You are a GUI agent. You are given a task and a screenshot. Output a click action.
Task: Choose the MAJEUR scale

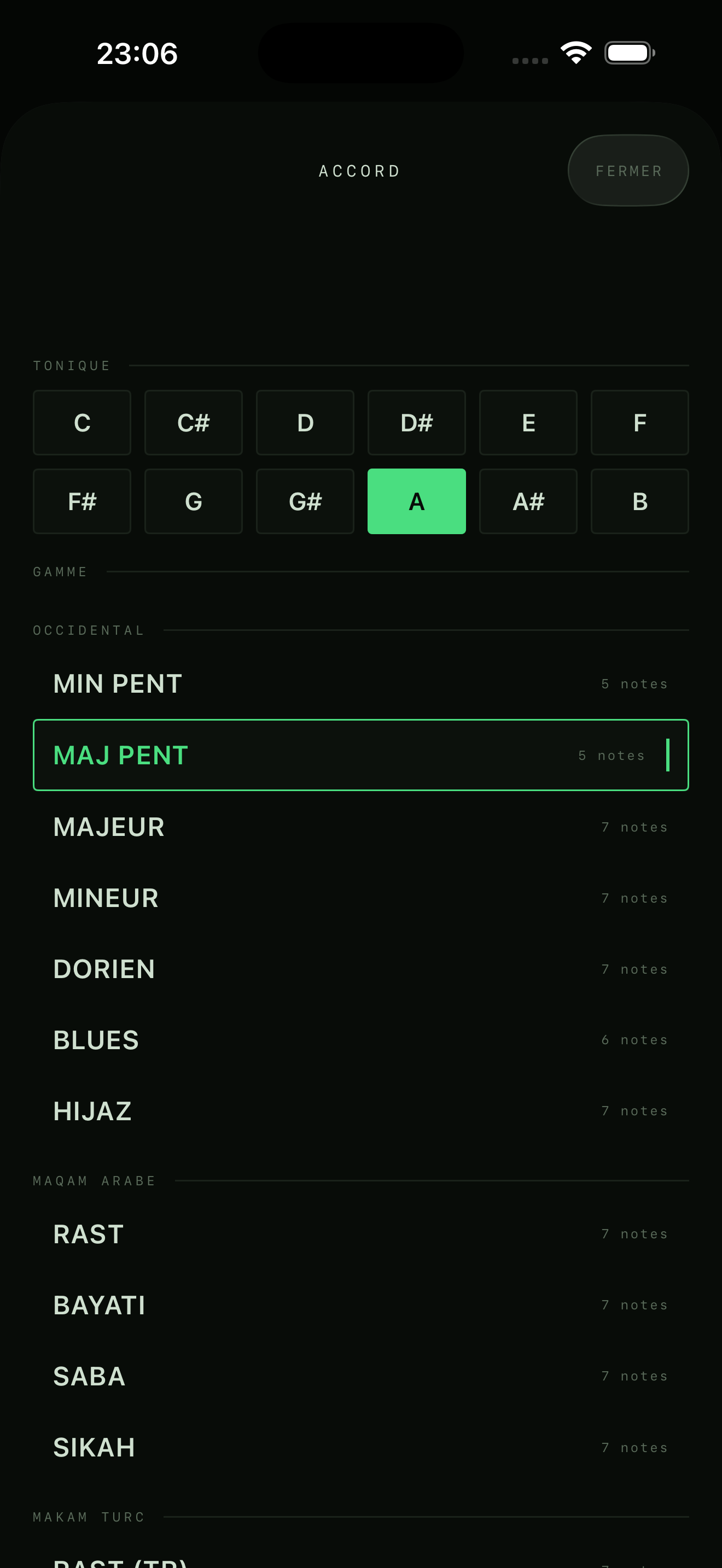point(361,827)
